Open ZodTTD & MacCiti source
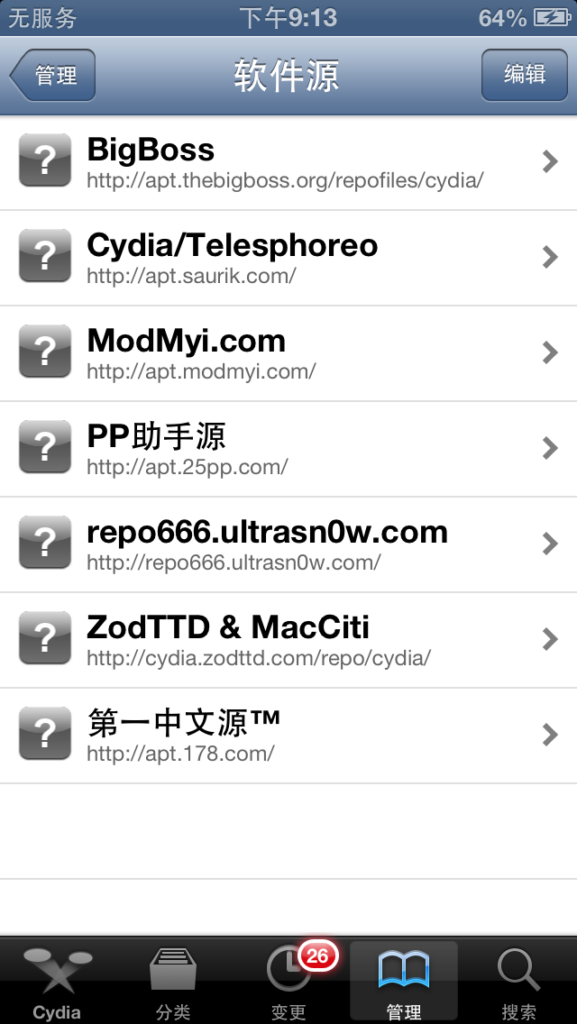Screen dimensions: 577x1024 tap(288, 640)
